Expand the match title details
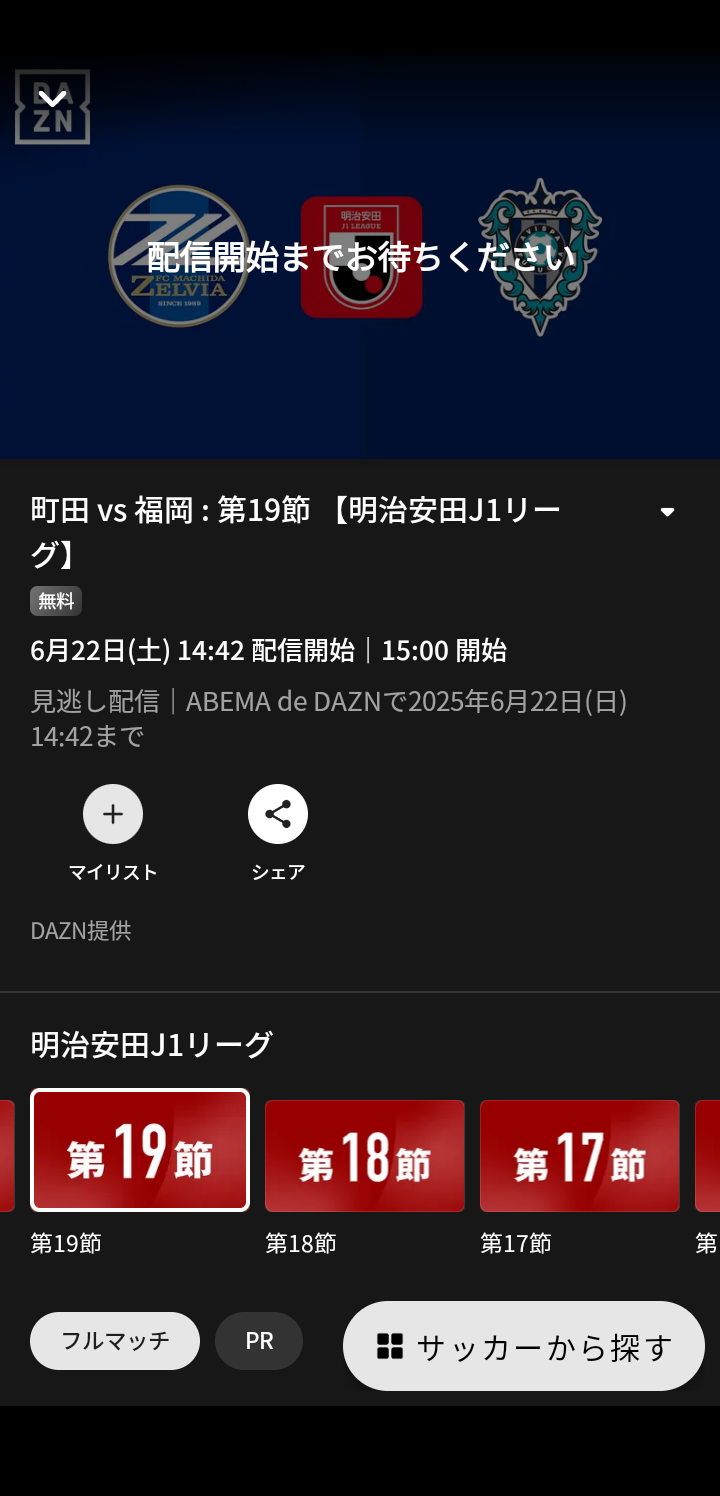 pos(667,512)
